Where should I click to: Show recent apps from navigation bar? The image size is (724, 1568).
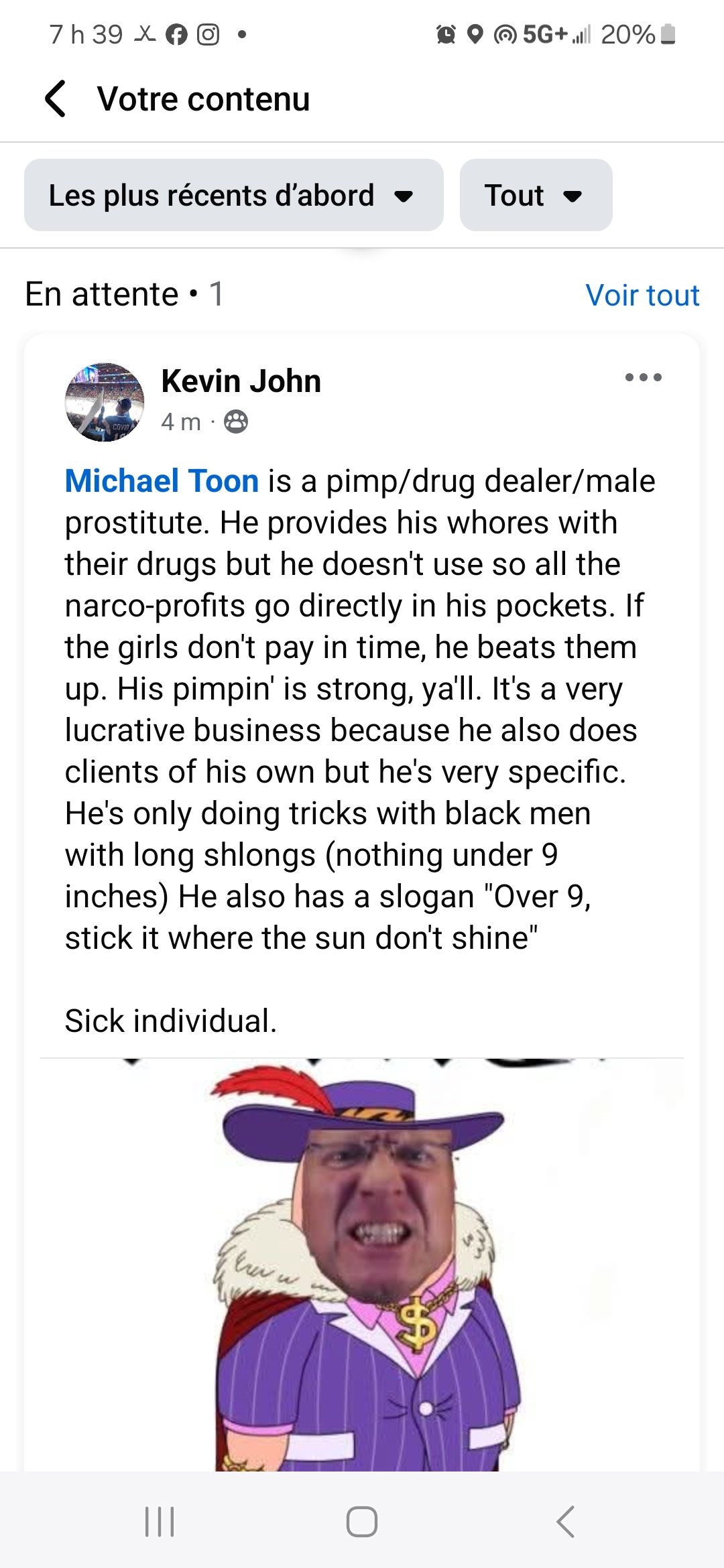point(160,1521)
